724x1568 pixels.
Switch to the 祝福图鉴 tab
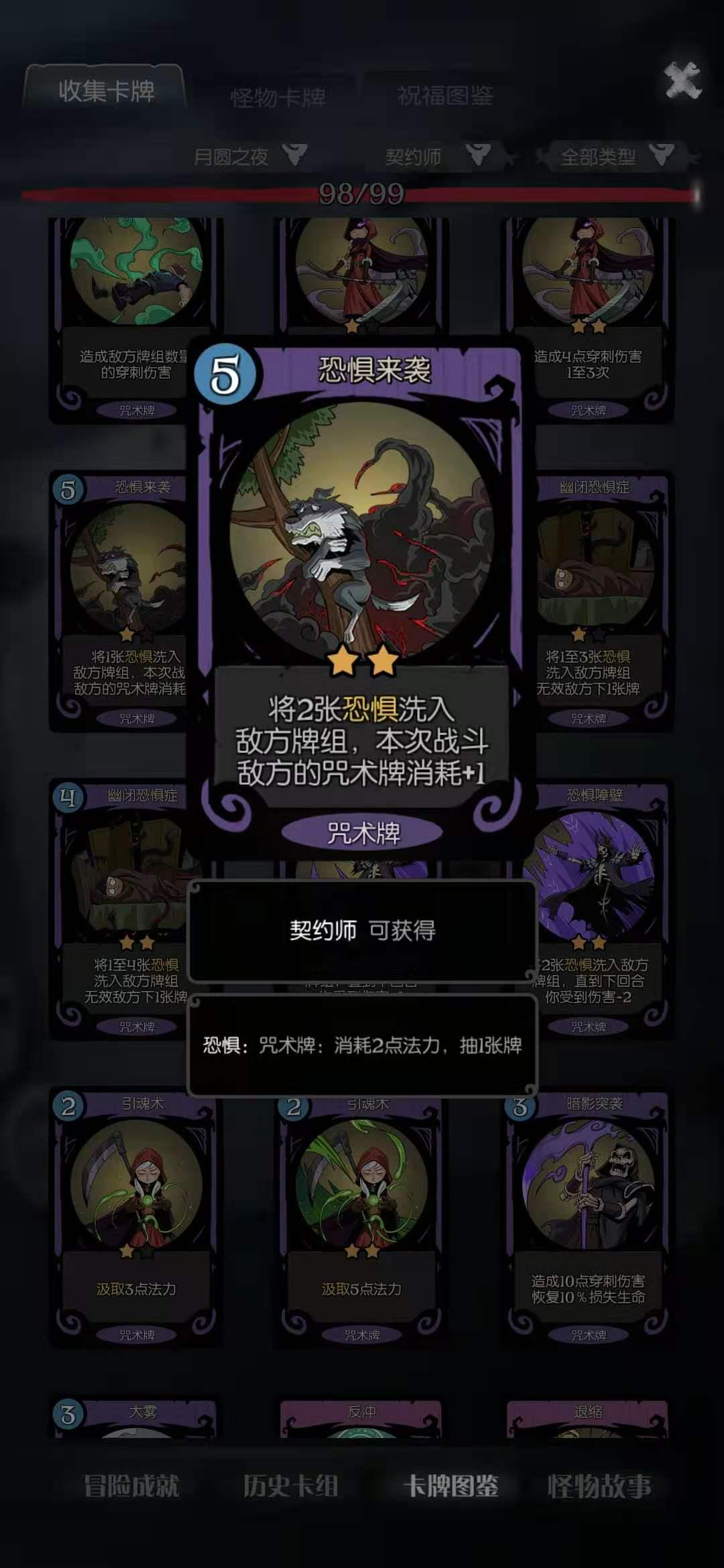coord(444,96)
